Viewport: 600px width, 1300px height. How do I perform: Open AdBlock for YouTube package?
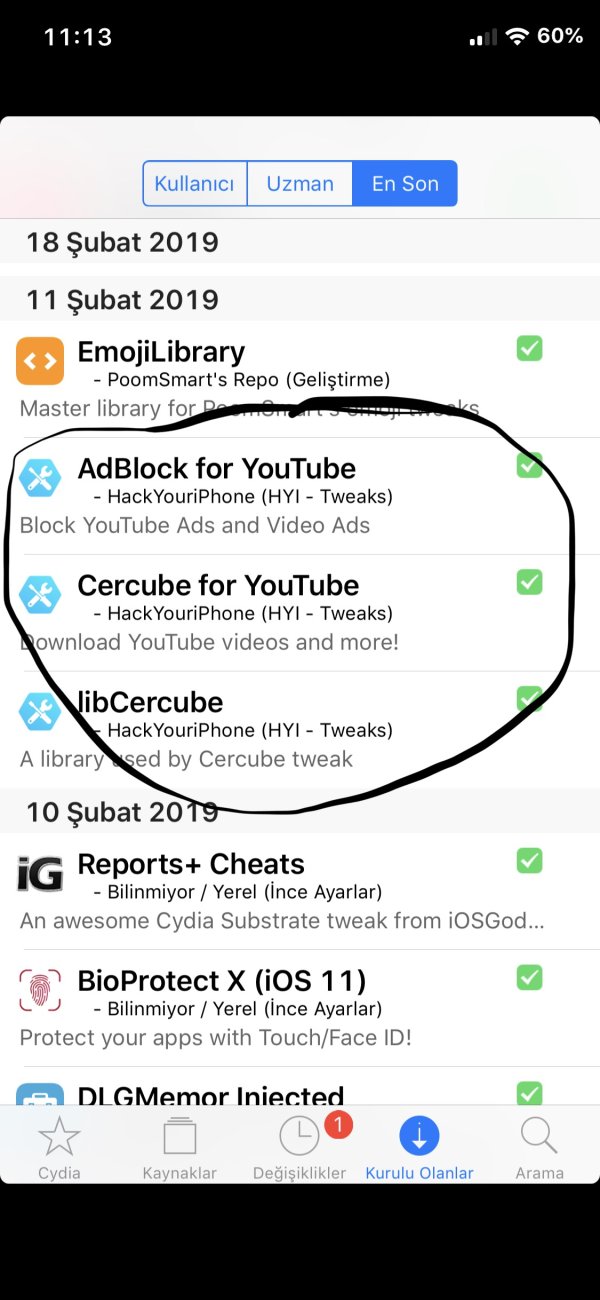coord(280,496)
